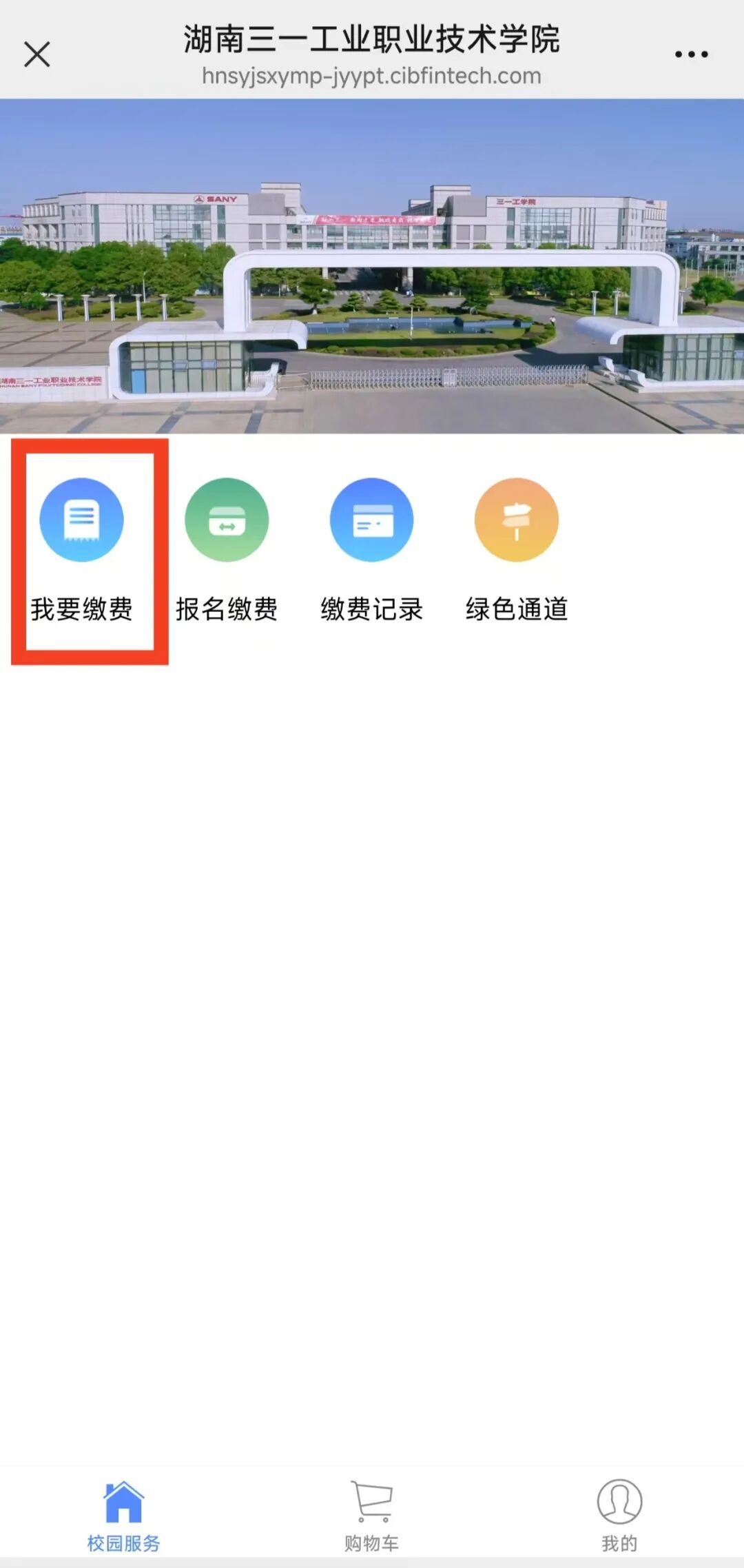Tap the 绿色通道 green channel icon
The height and width of the screenshot is (1568, 744).
click(x=517, y=520)
